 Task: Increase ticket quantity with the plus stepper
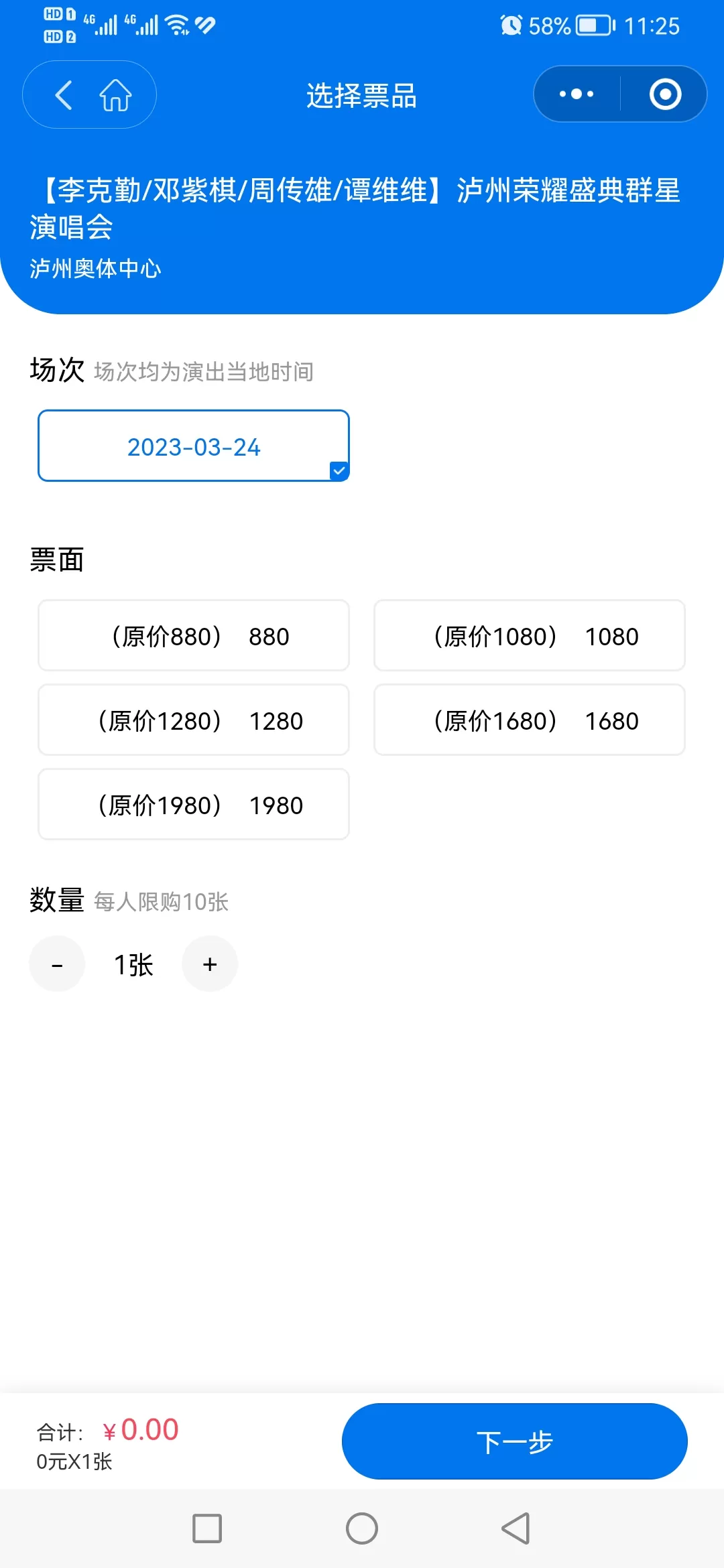(209, 964)
